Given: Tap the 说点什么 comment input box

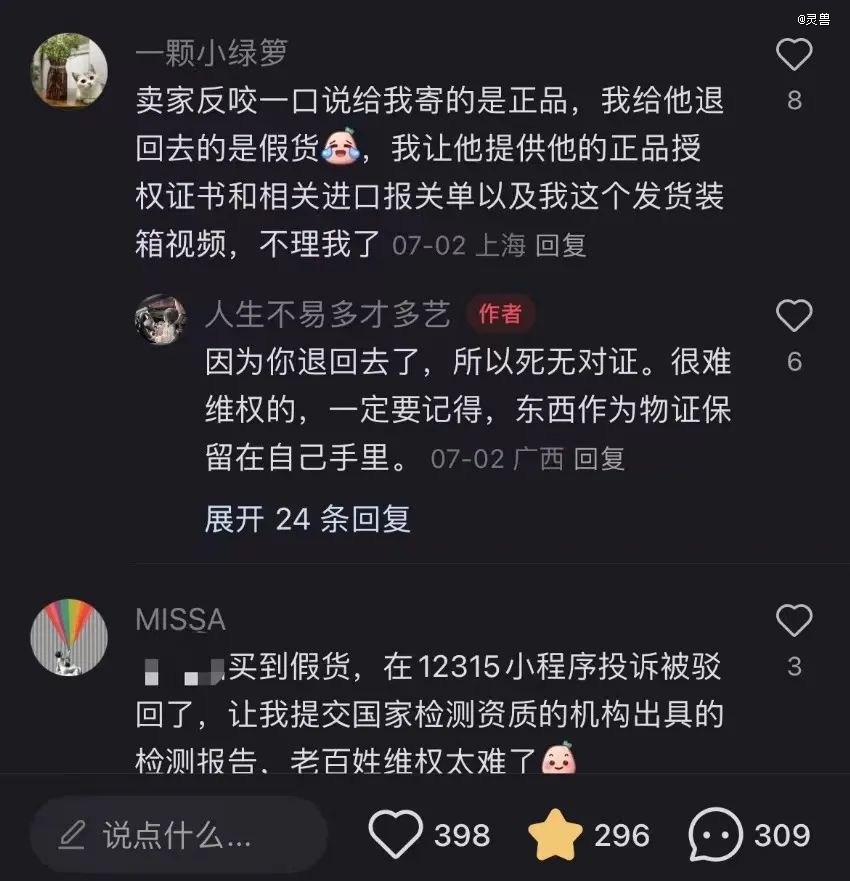Looking at the screenshot, I should pyautogui.click(x=178, y=835).
